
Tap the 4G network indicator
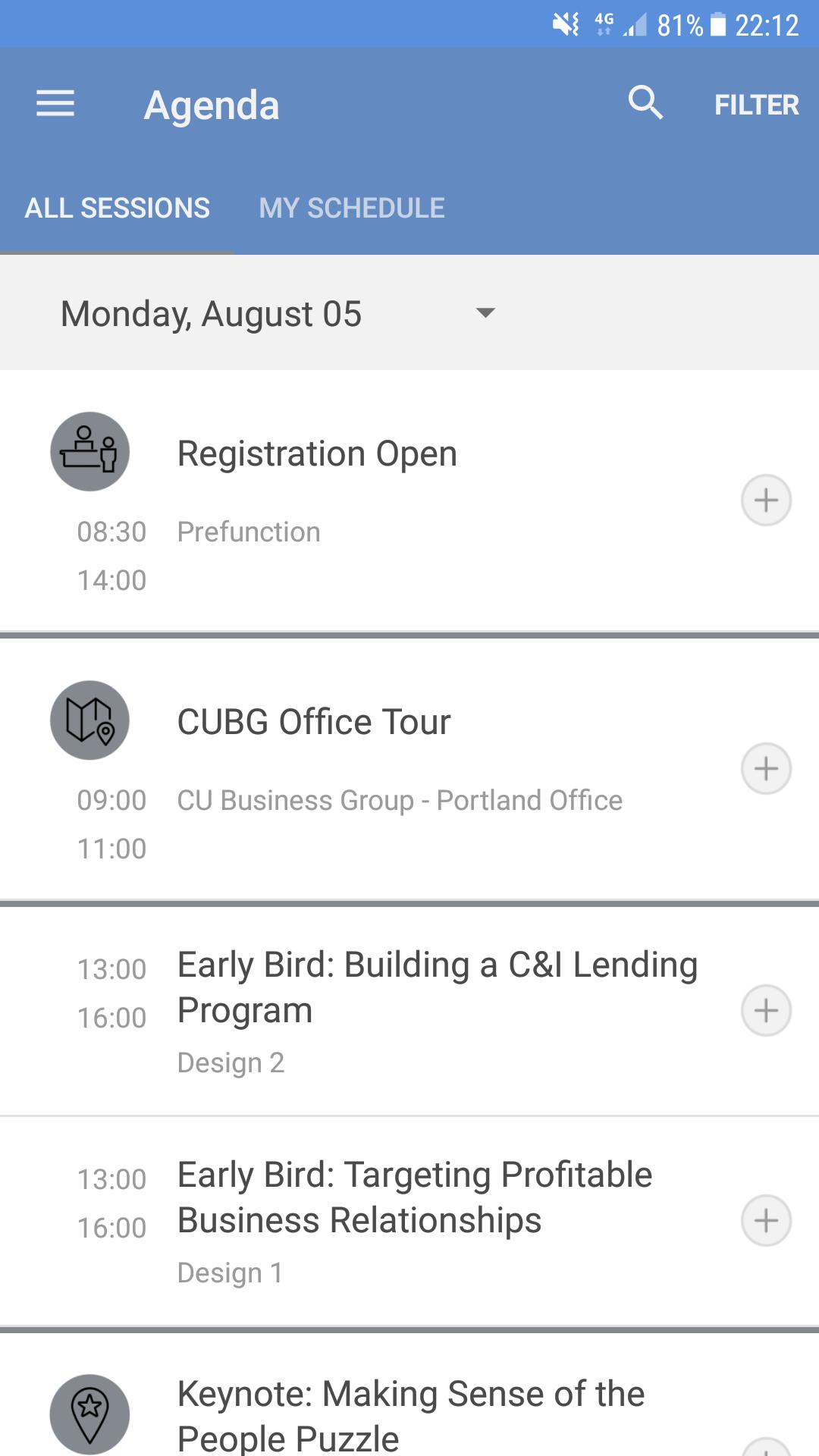pyautogui.click(x=603, y=25)
